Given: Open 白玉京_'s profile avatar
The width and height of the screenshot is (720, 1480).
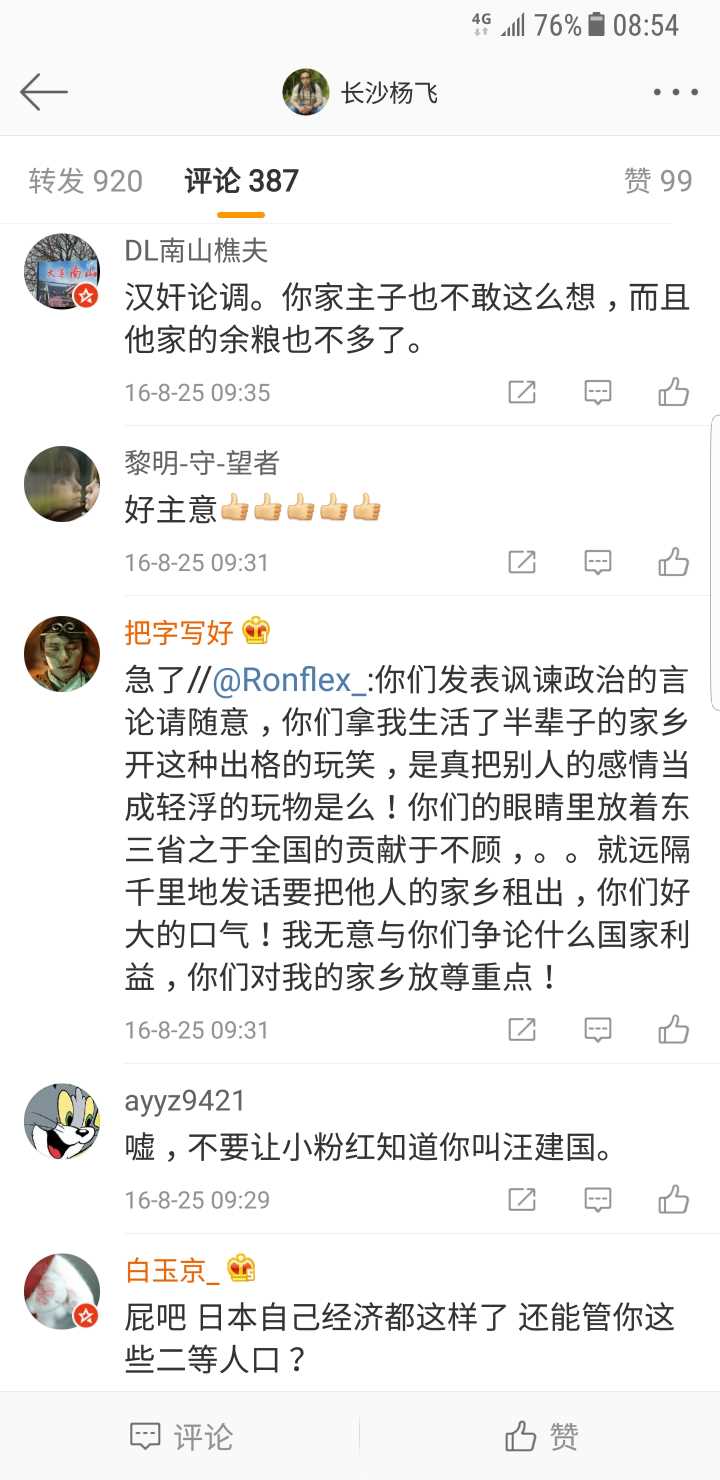Looking at the screenshot, I should [62, 1291].
